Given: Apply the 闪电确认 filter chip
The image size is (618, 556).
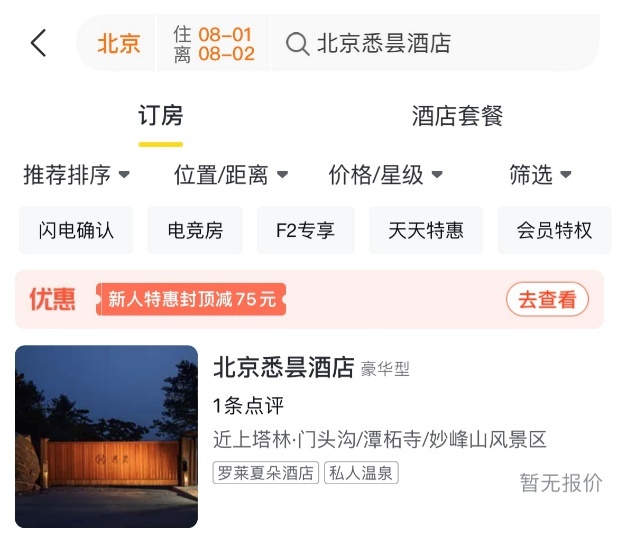Looking at the screenshot, I should click(76, 231).
